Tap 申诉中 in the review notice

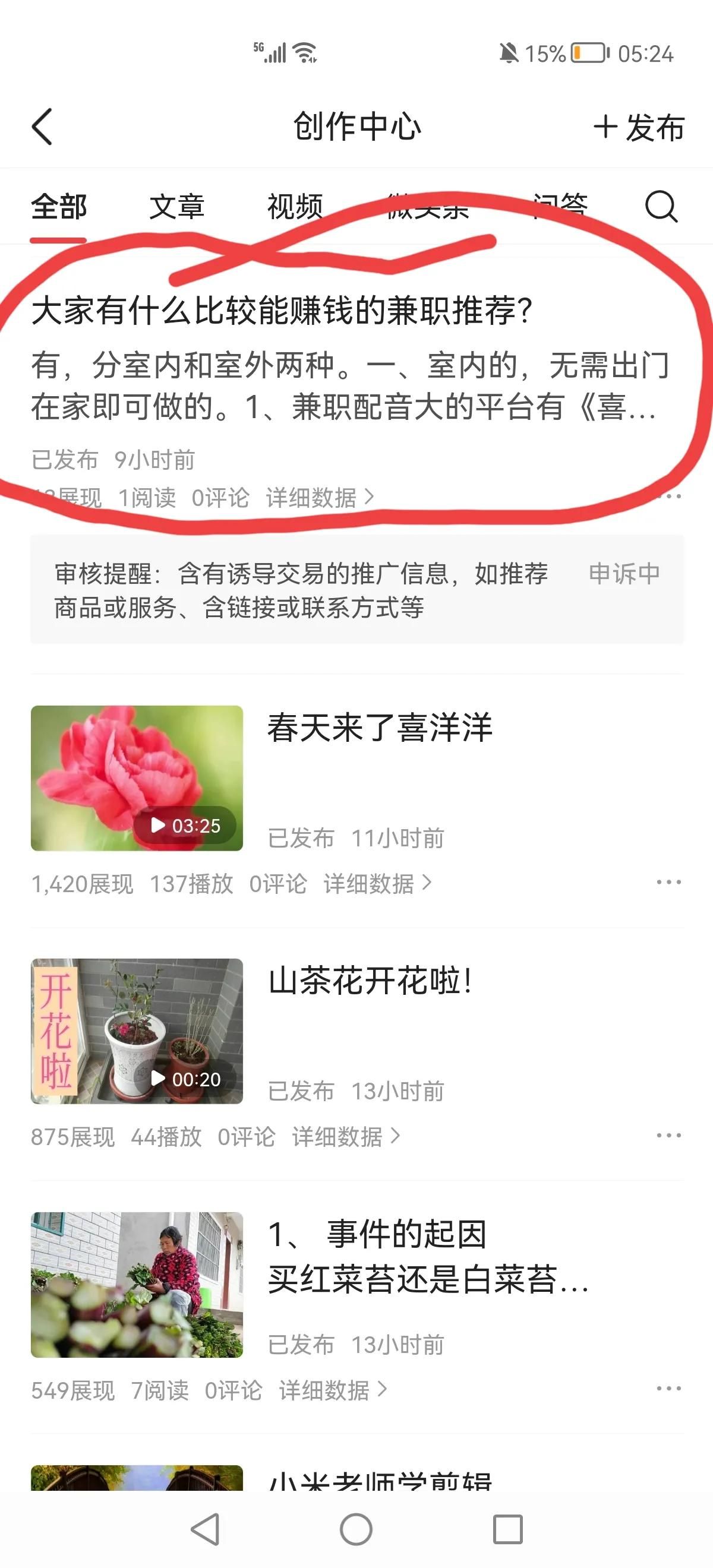click(x=624, y=573)
